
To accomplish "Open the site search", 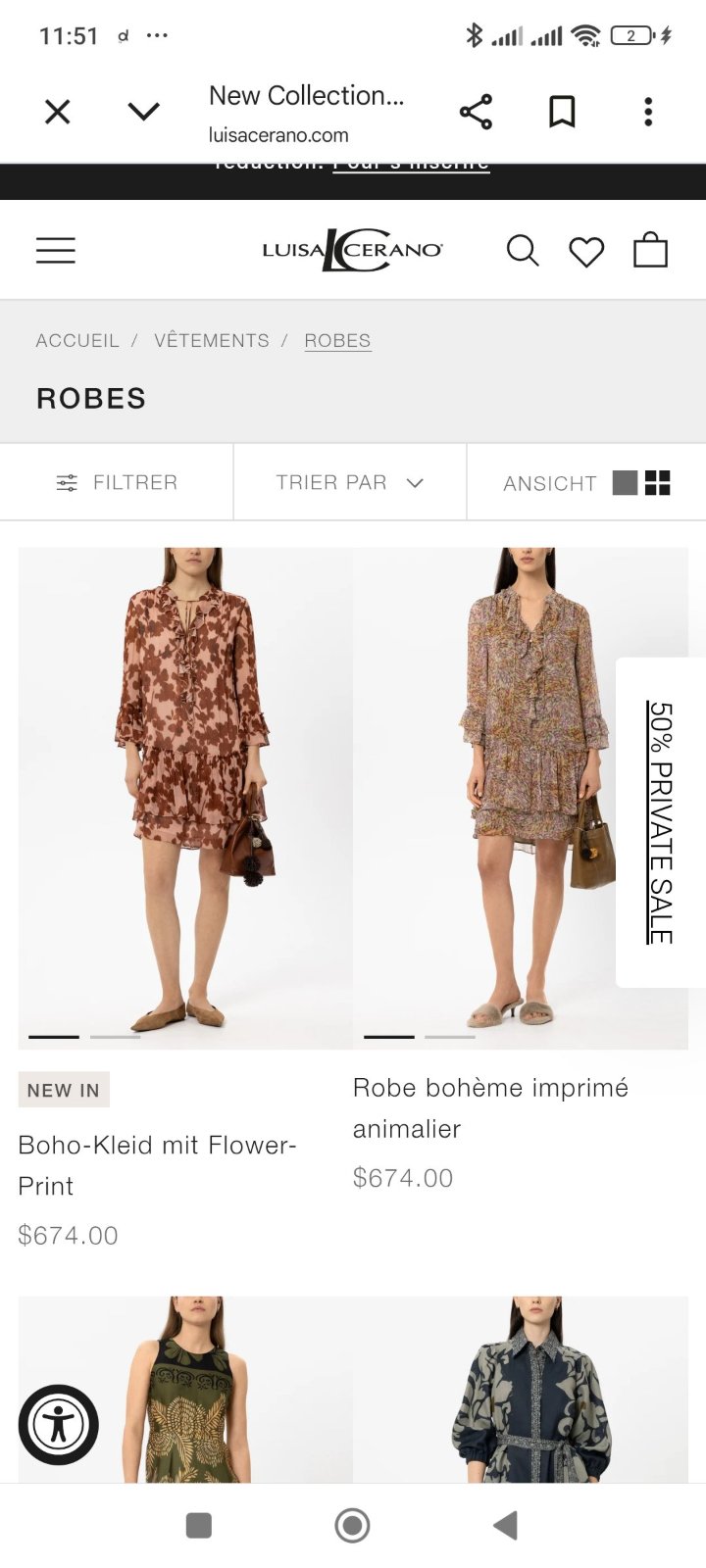I will pyautogui.click(x=523, y=251).
